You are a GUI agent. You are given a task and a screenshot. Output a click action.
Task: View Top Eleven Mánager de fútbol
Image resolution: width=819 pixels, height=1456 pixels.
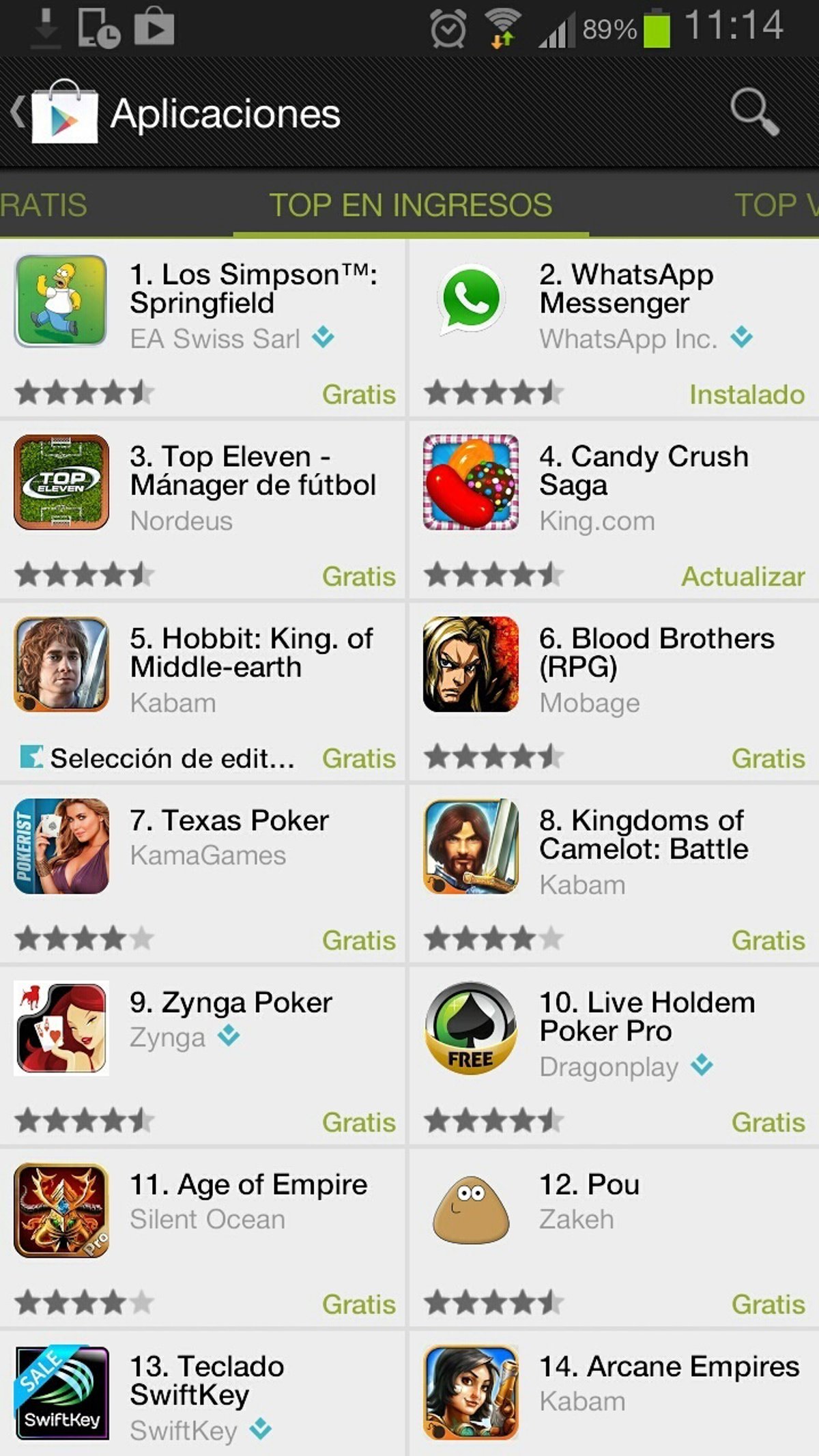click(x=202, y=510)
